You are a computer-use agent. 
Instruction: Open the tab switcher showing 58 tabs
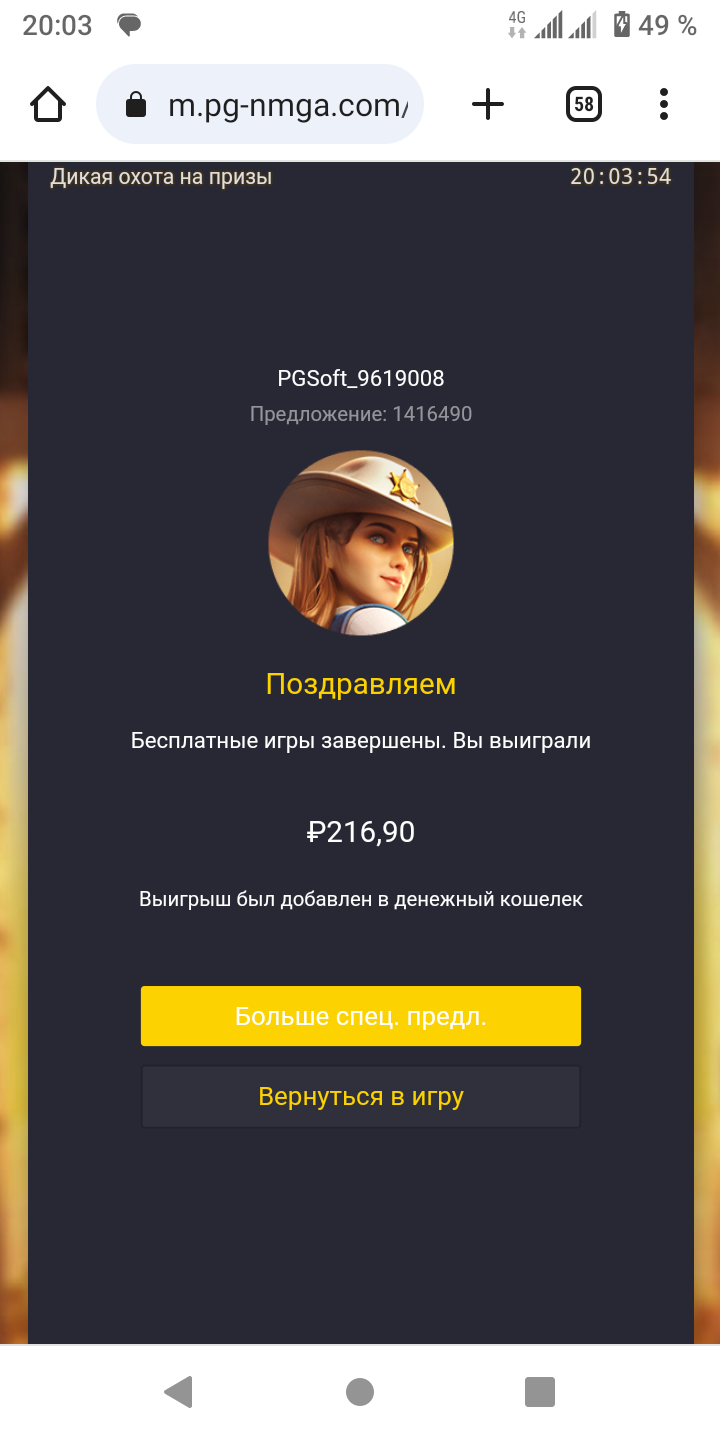pos(584,104)
